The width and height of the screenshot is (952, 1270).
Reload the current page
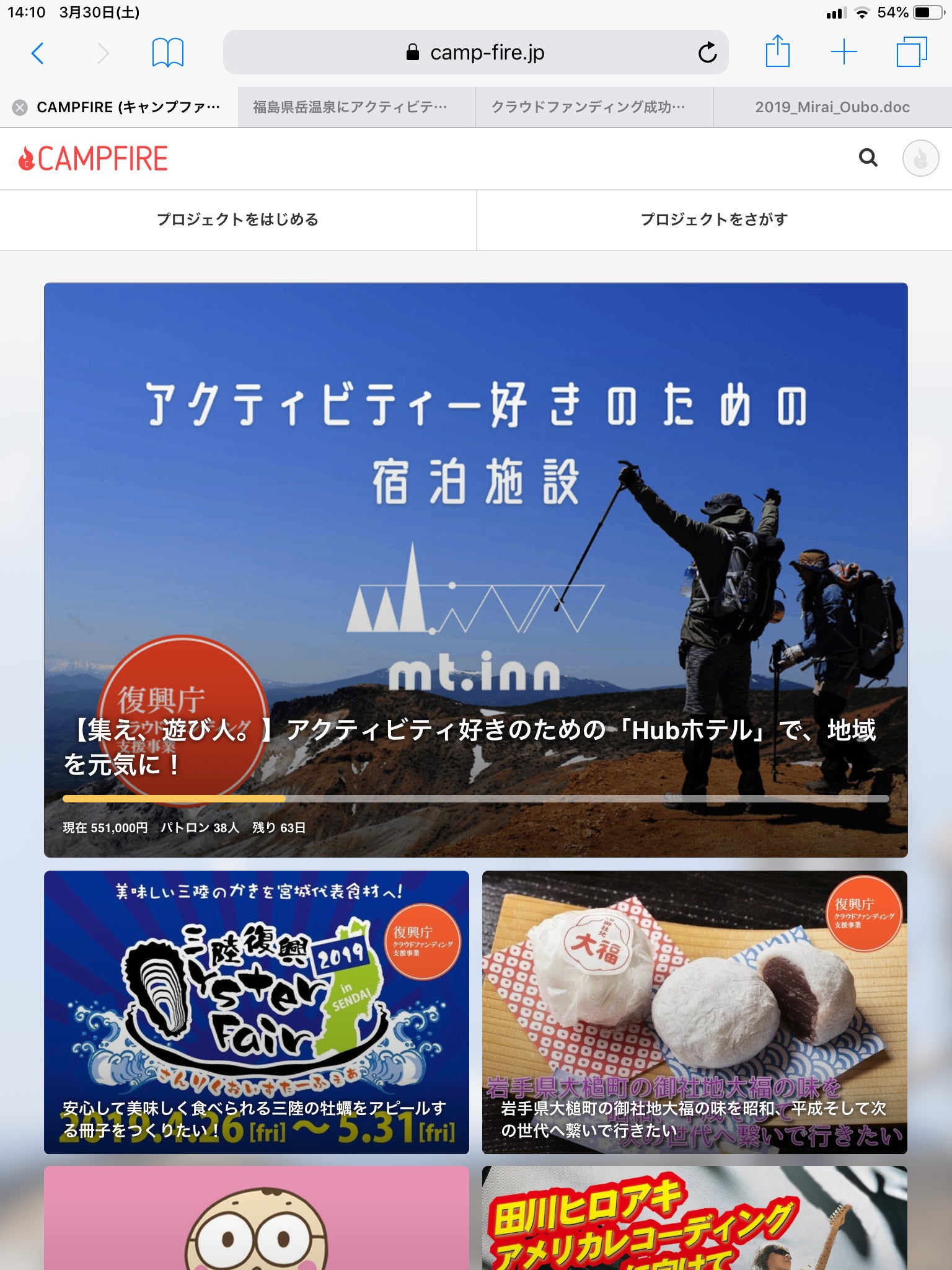(707, 53)
